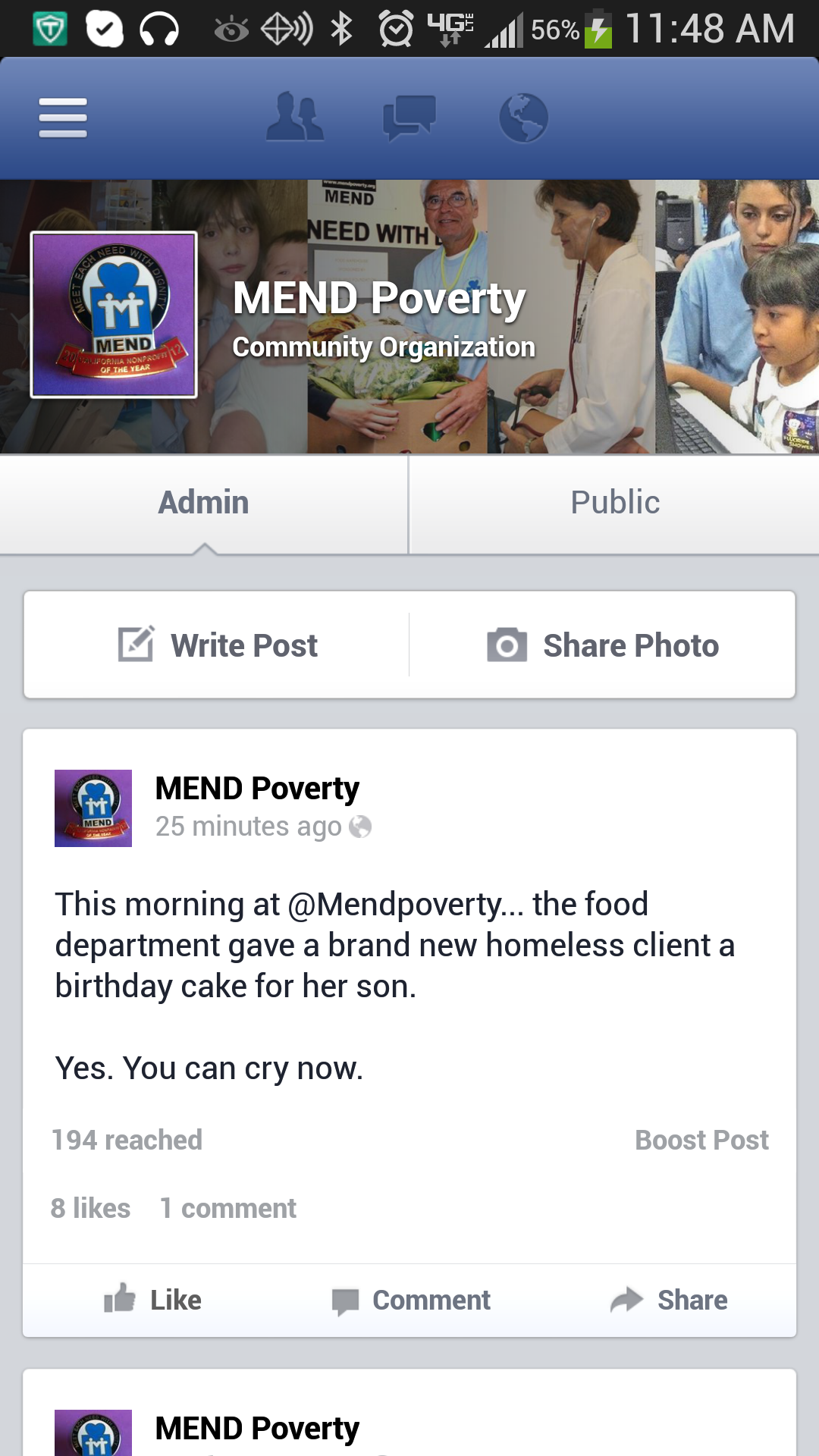Screen dimensions: 819x1456
Task: Open MEND Poverty name on the 25-minute post
Action: point(257,789)
